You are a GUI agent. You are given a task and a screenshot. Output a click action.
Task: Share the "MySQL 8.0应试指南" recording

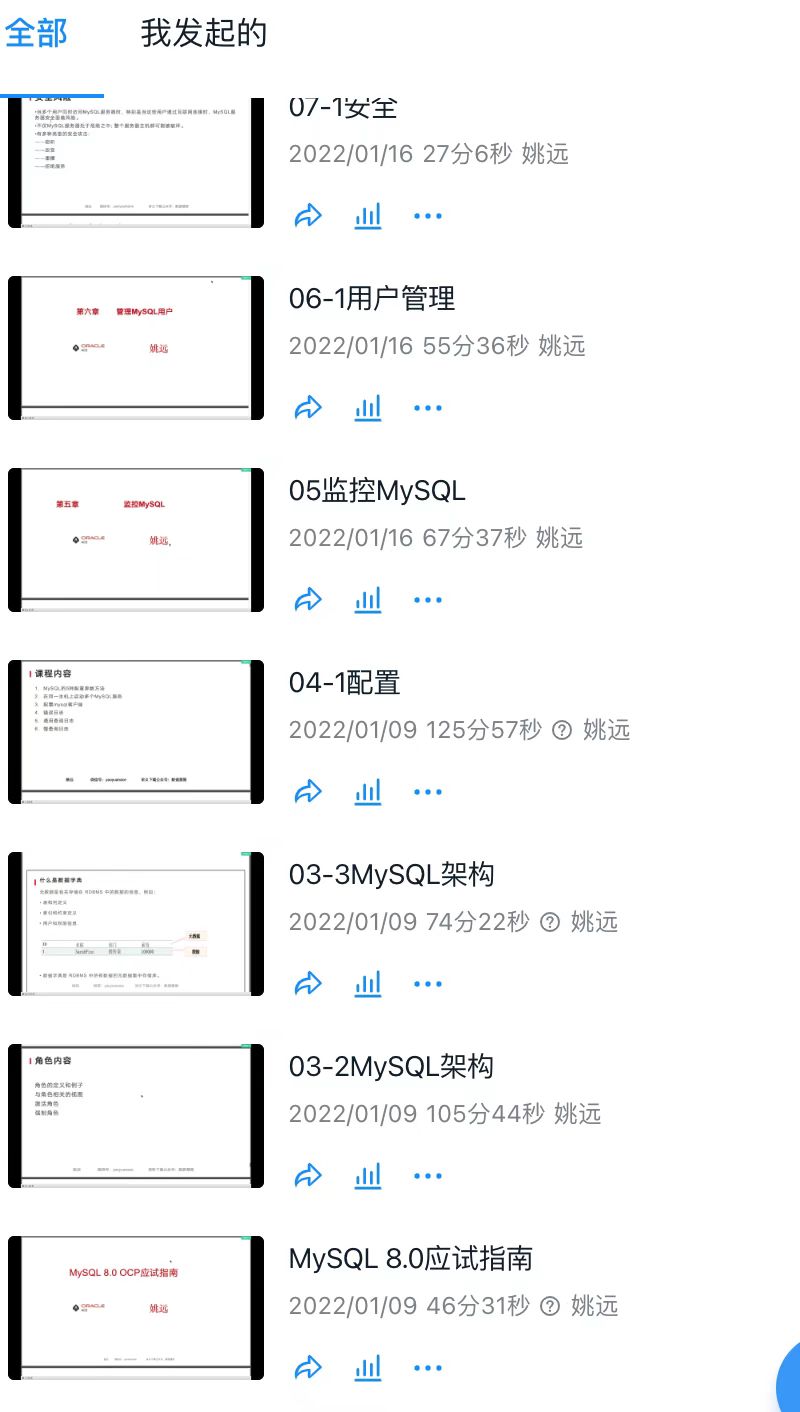308,1367
